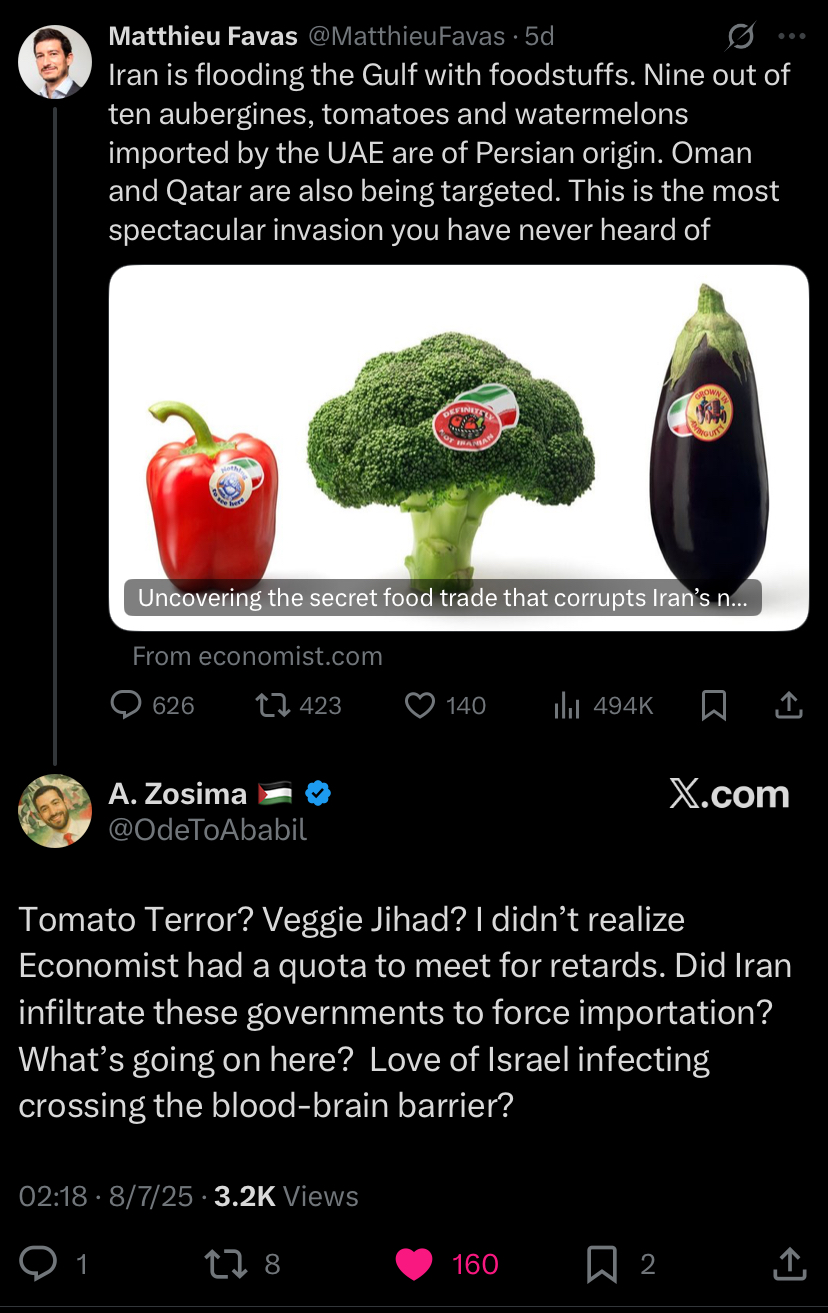Bookmark A. Zosima's post

(601, 1264)
